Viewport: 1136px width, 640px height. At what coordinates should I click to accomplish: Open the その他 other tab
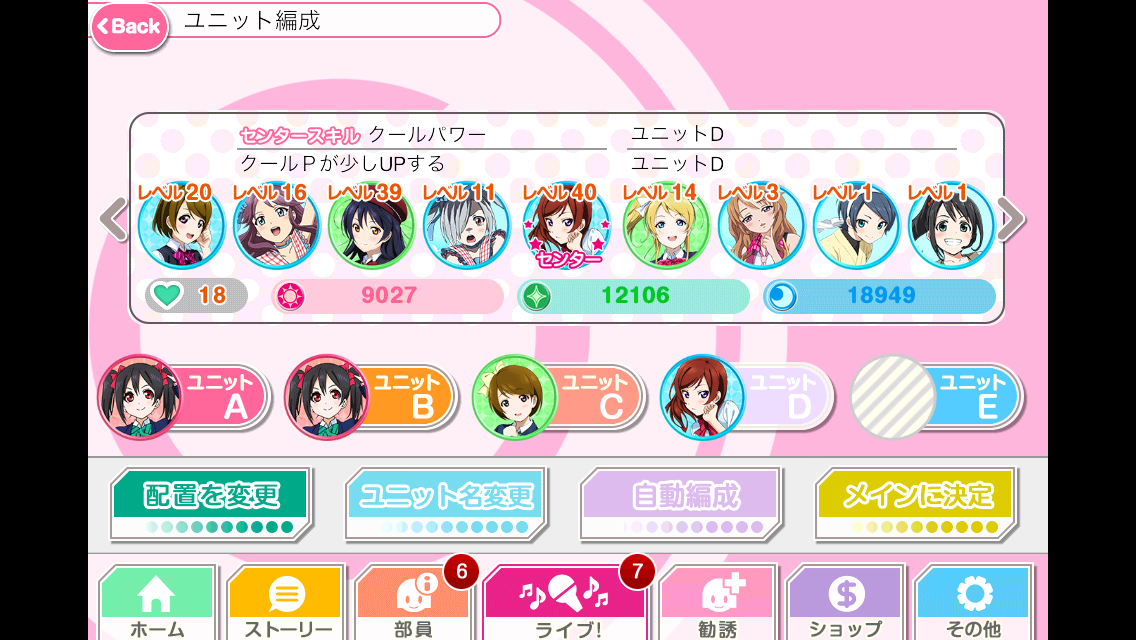pos(972,604)
